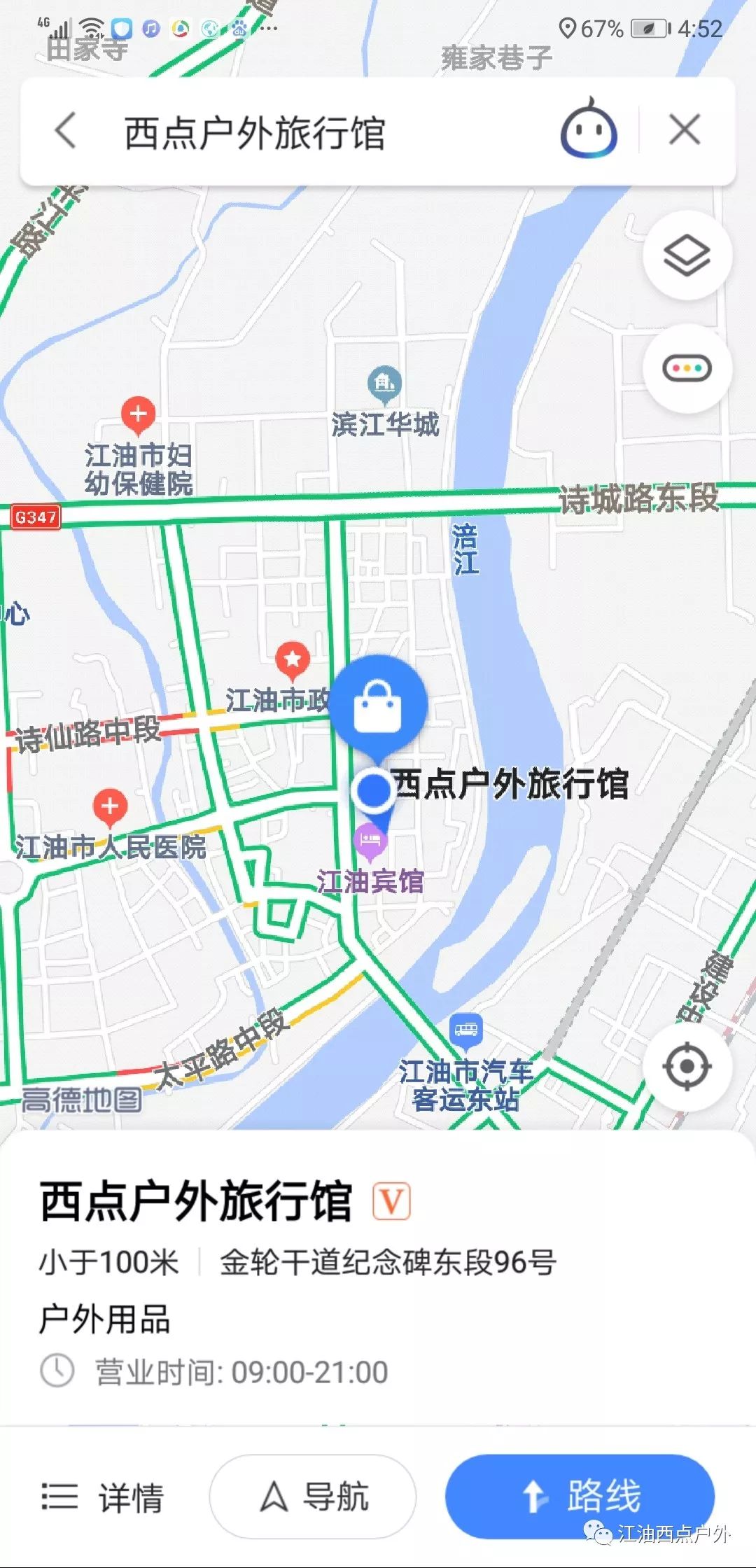Viewport: 756px width, 1568px height.
Task: Open 详情 details for the shop
Action: coord(104,1497)
